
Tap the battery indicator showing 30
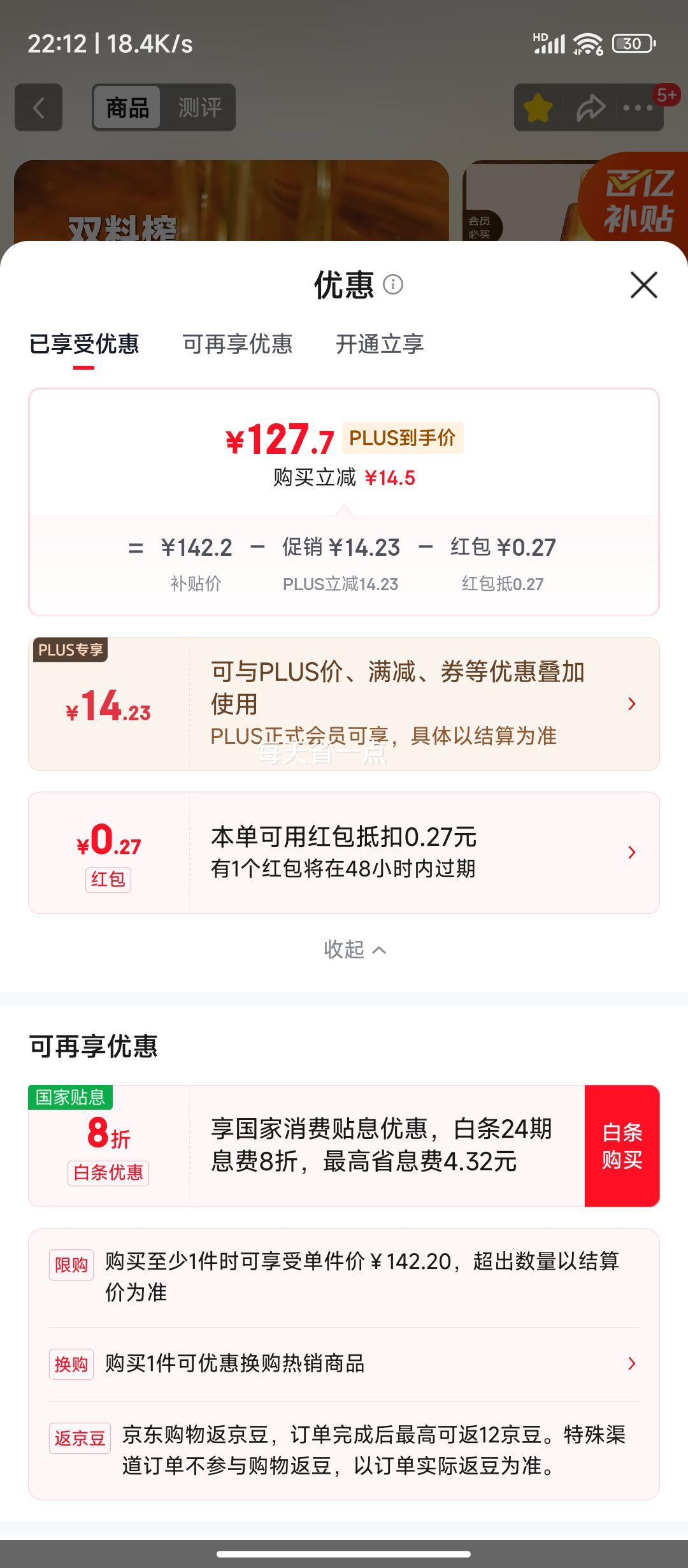point(631,45)
